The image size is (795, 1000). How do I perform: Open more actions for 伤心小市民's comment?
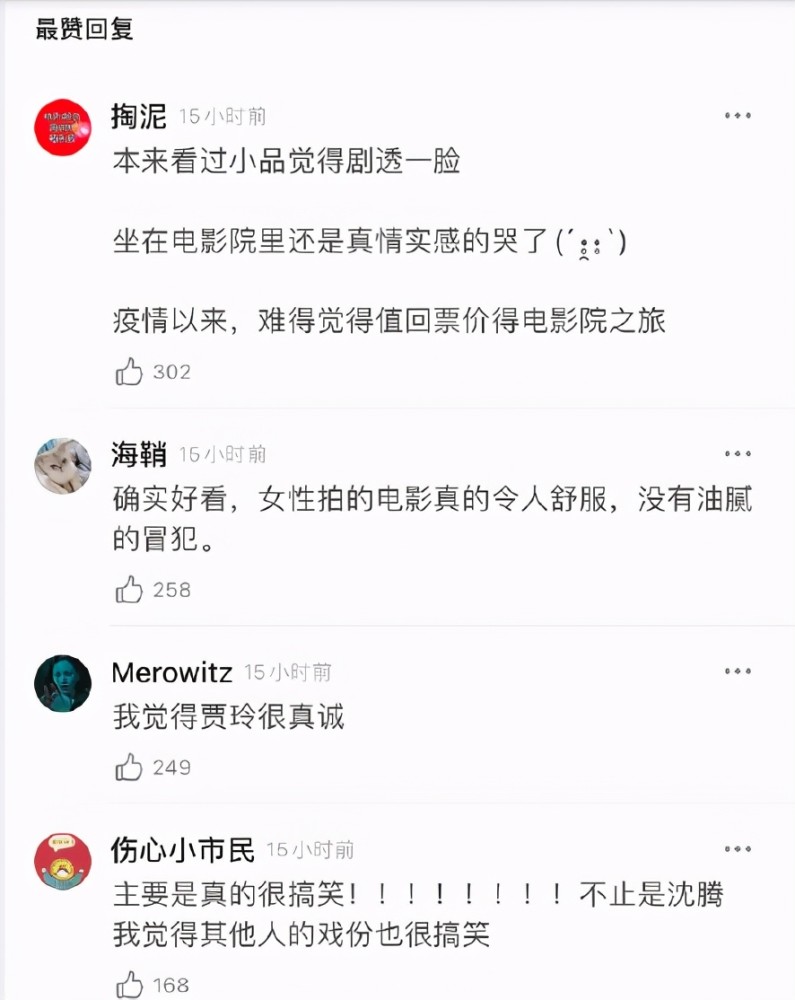(737, 849)
